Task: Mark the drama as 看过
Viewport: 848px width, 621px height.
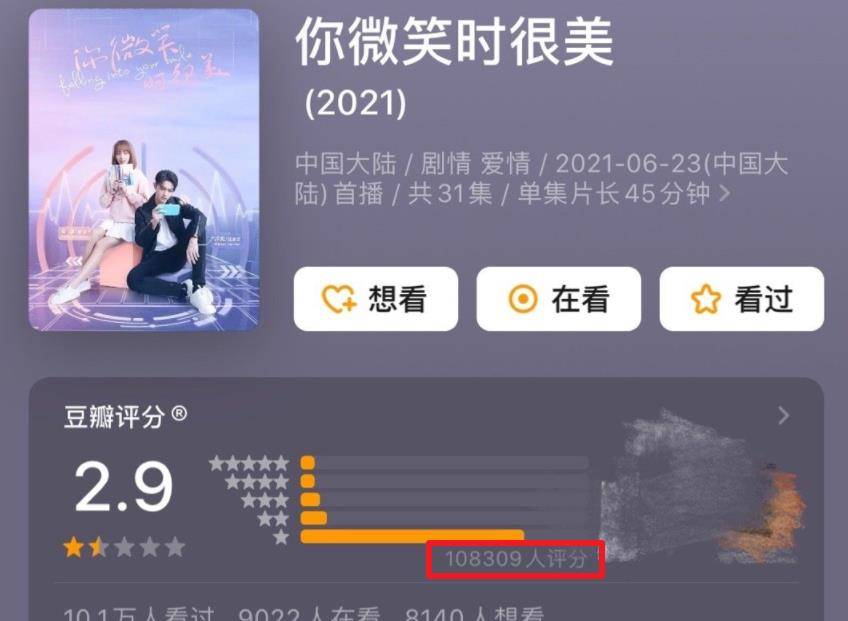Action: click(741, 299)
